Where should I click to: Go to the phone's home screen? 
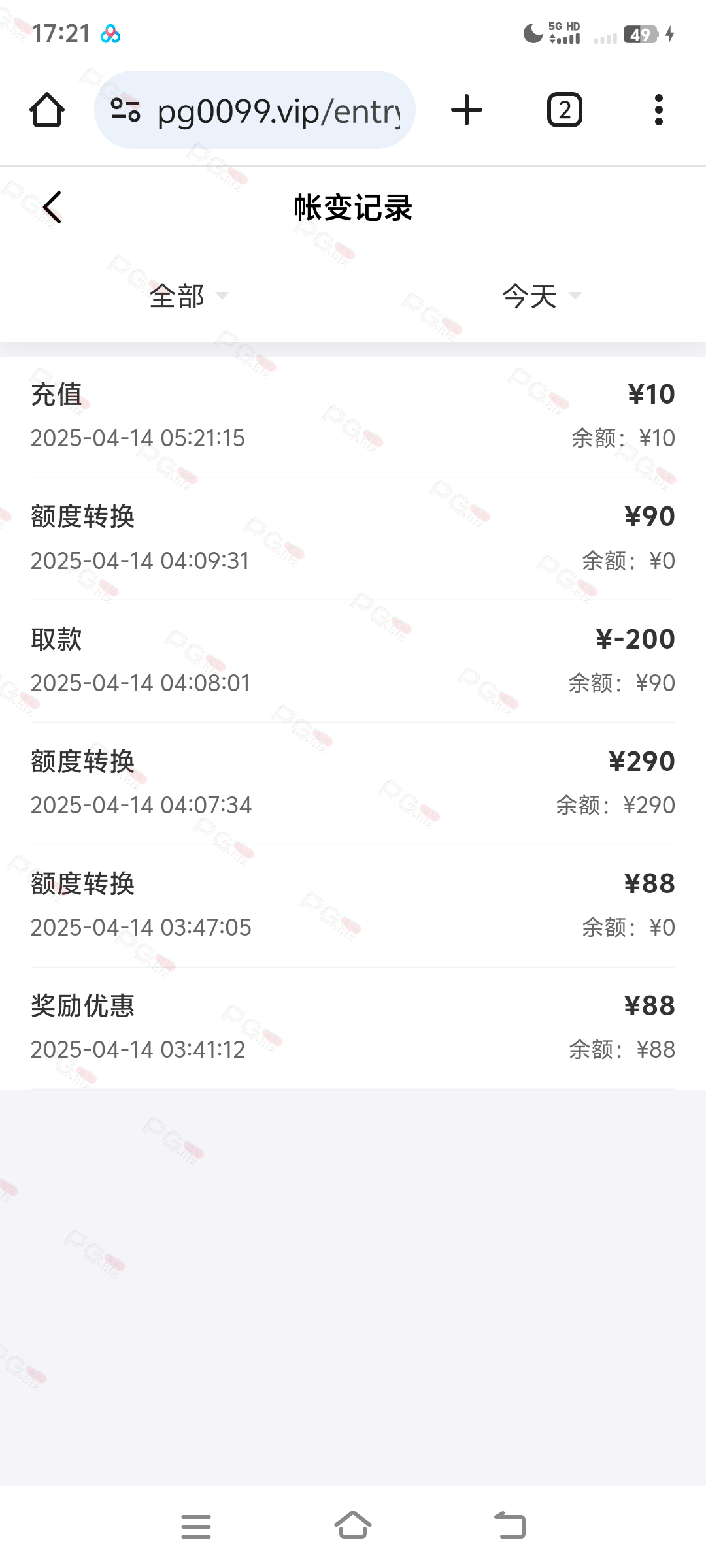point(353,1526)
